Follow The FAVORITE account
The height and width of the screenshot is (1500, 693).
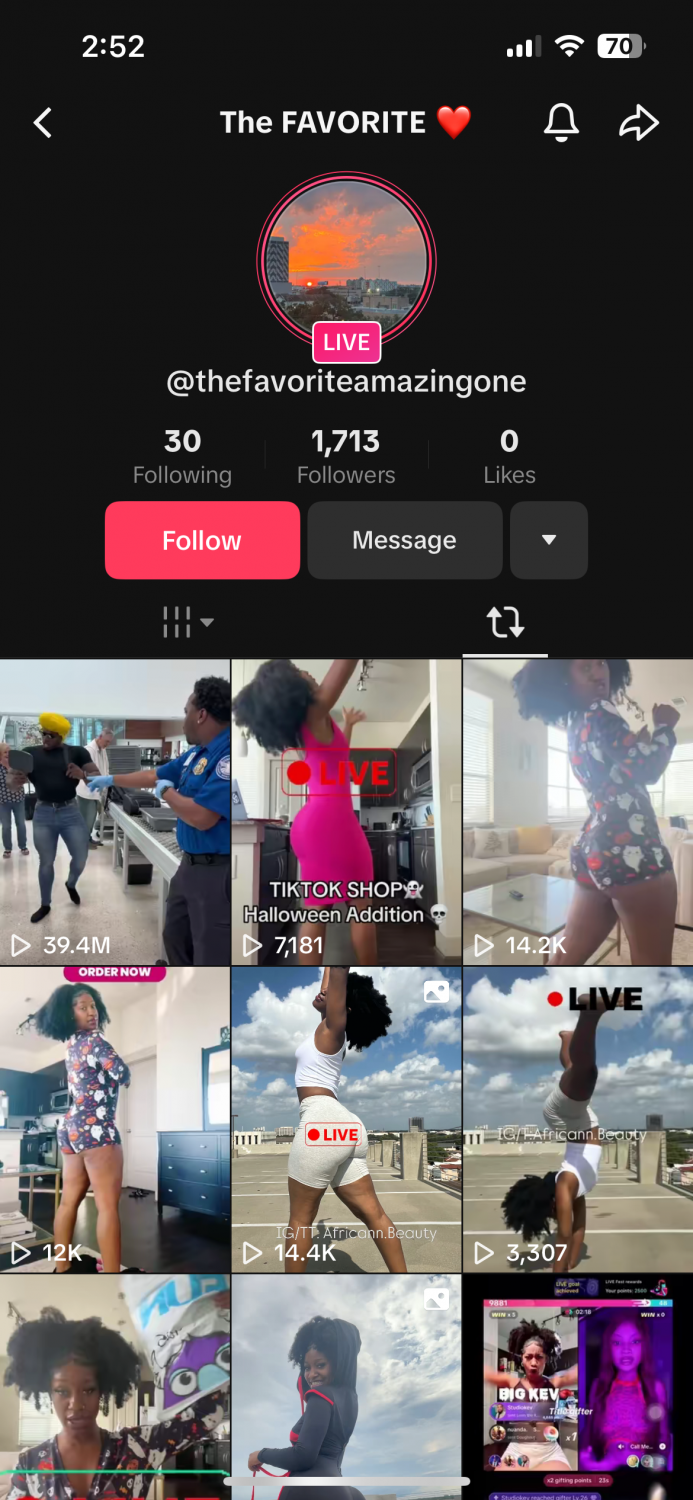coord(202,540)
